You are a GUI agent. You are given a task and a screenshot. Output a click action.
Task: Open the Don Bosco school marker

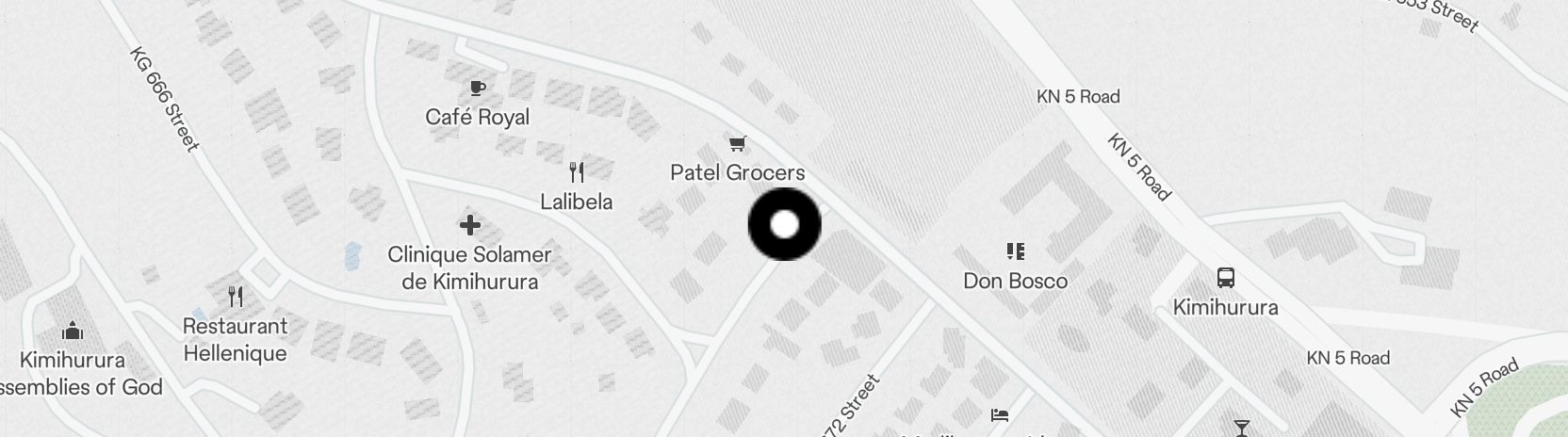pyautogui.click(x=1015, y=251)
